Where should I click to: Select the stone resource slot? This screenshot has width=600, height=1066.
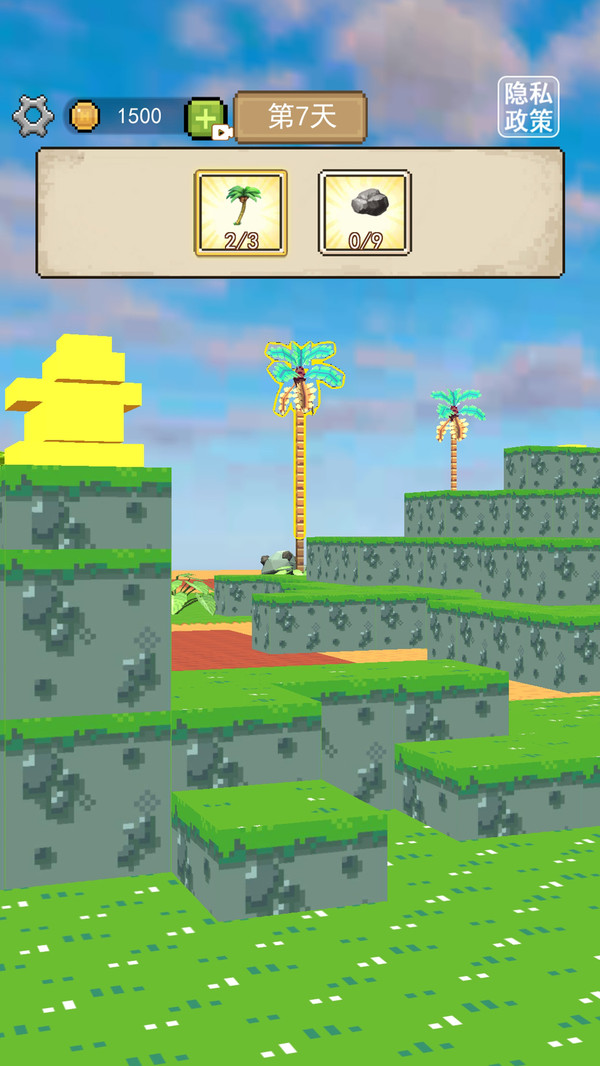(x=365, y=212)
